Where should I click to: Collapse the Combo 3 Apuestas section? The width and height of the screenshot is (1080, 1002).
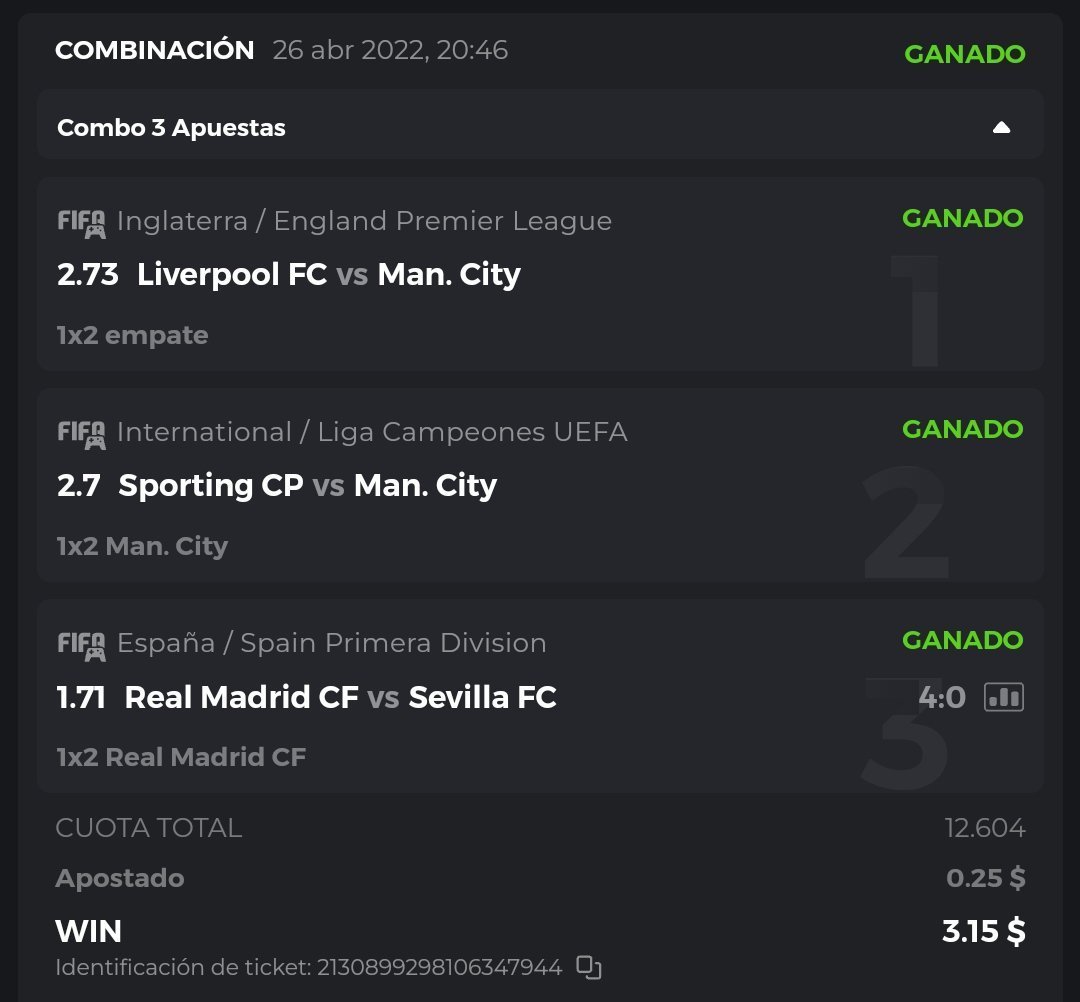(x=1001, y=128)
